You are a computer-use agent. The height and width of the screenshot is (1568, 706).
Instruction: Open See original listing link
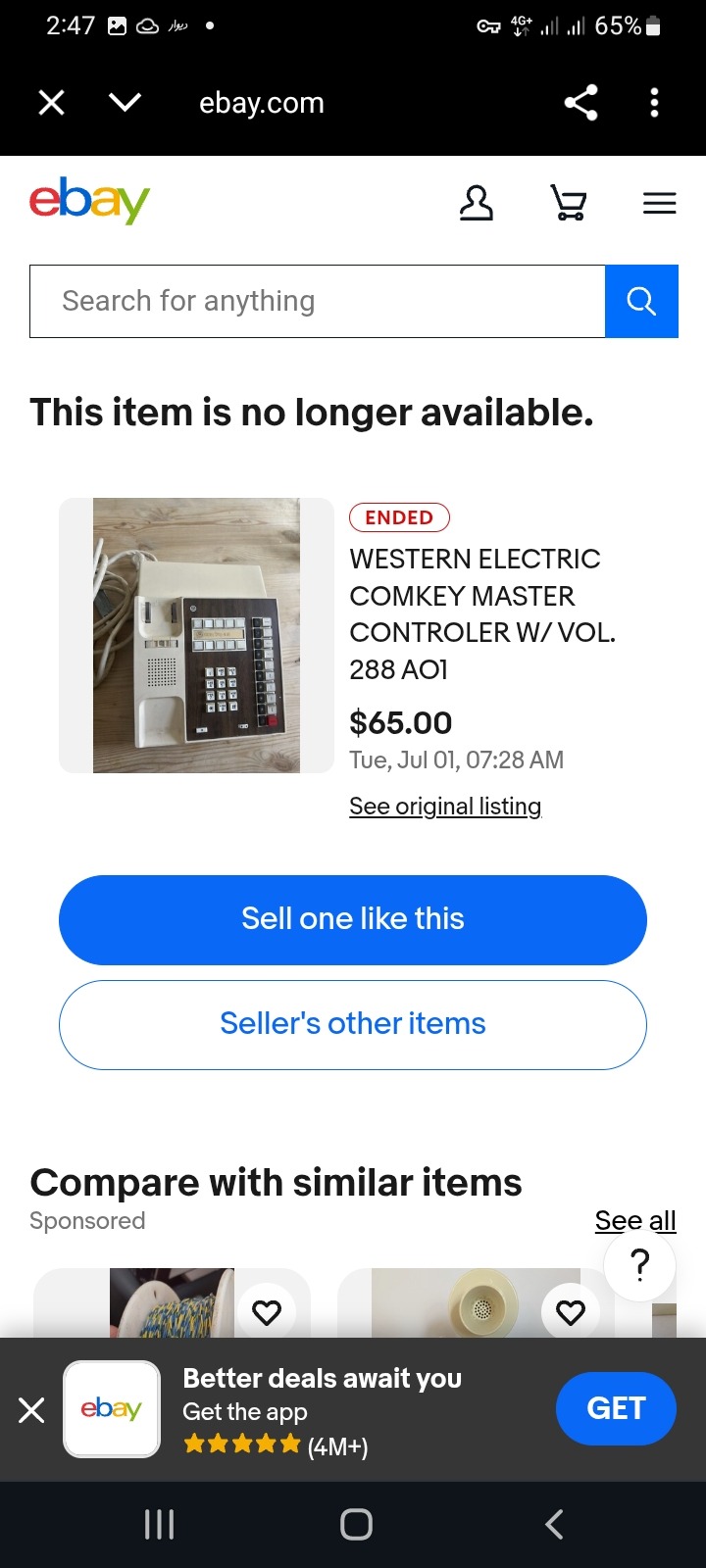(x=445, y=806)
